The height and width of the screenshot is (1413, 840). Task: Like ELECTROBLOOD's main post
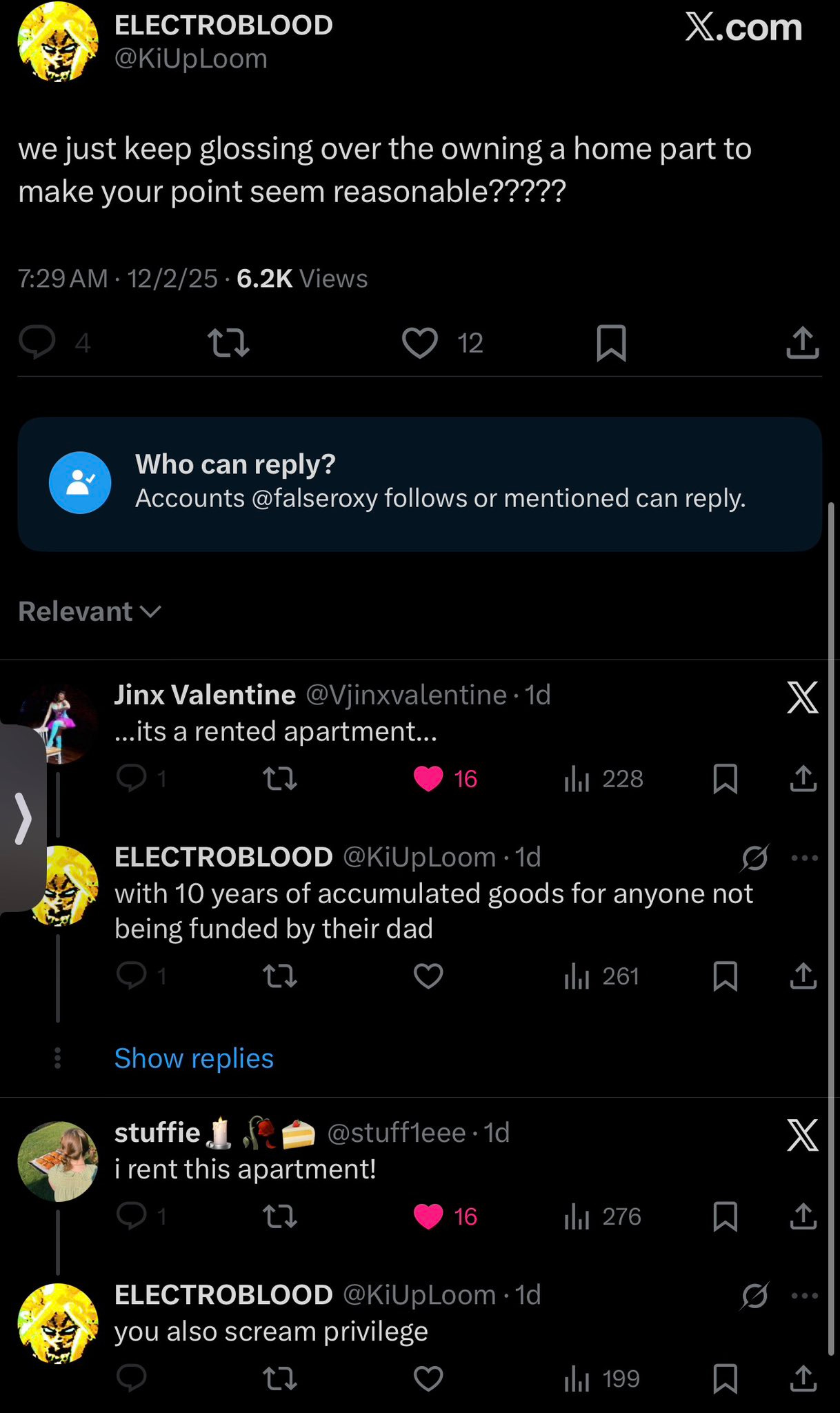click(420, 343)
